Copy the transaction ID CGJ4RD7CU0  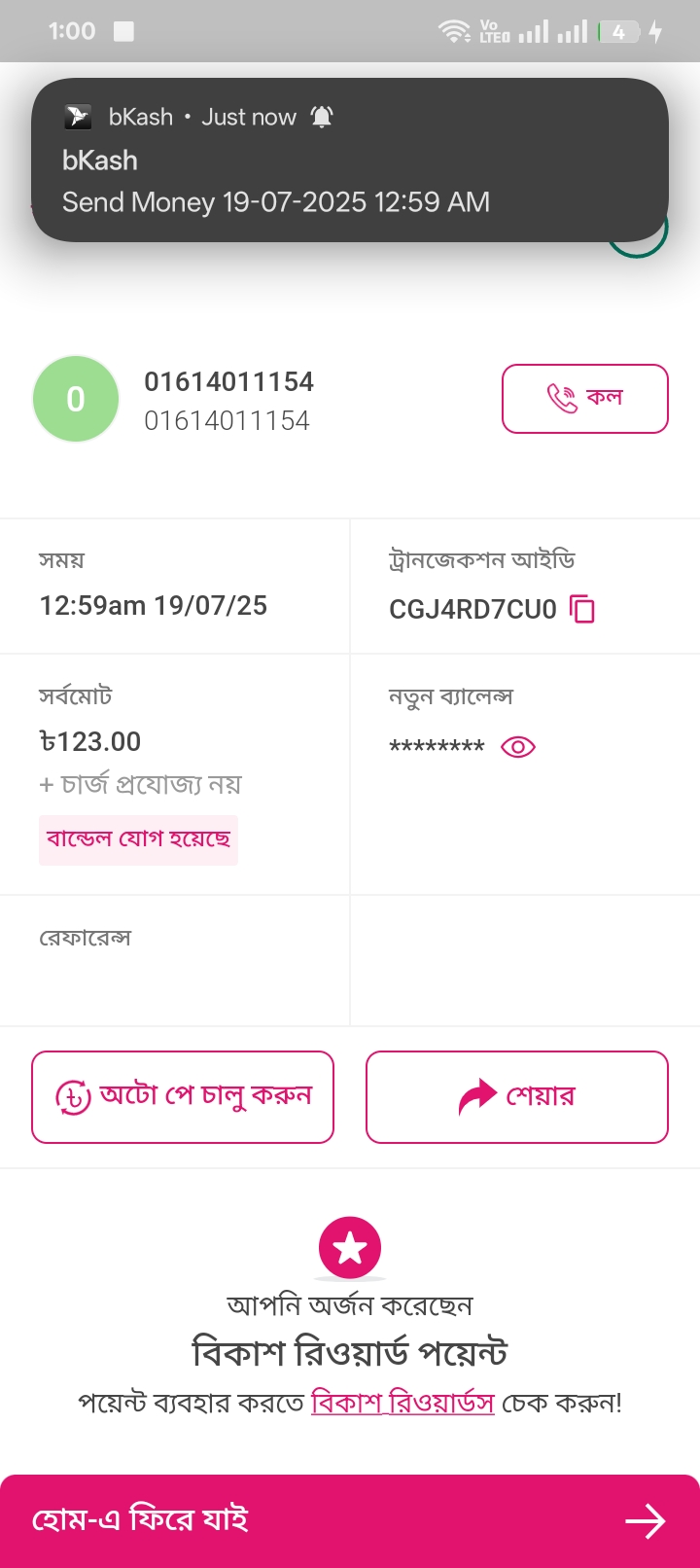[582, 609]
